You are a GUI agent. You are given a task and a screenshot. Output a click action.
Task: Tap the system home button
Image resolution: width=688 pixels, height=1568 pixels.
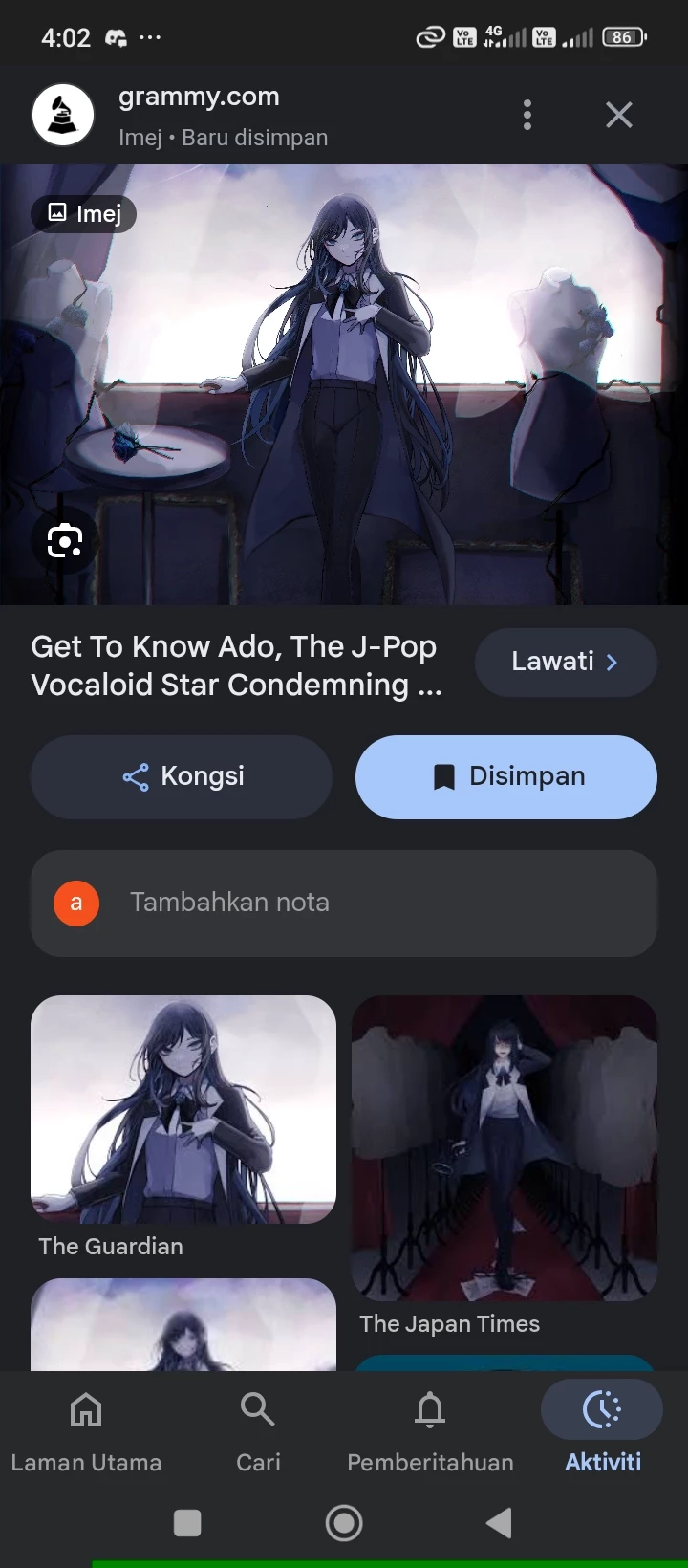pyautogui.click(x=344, y=1522)
